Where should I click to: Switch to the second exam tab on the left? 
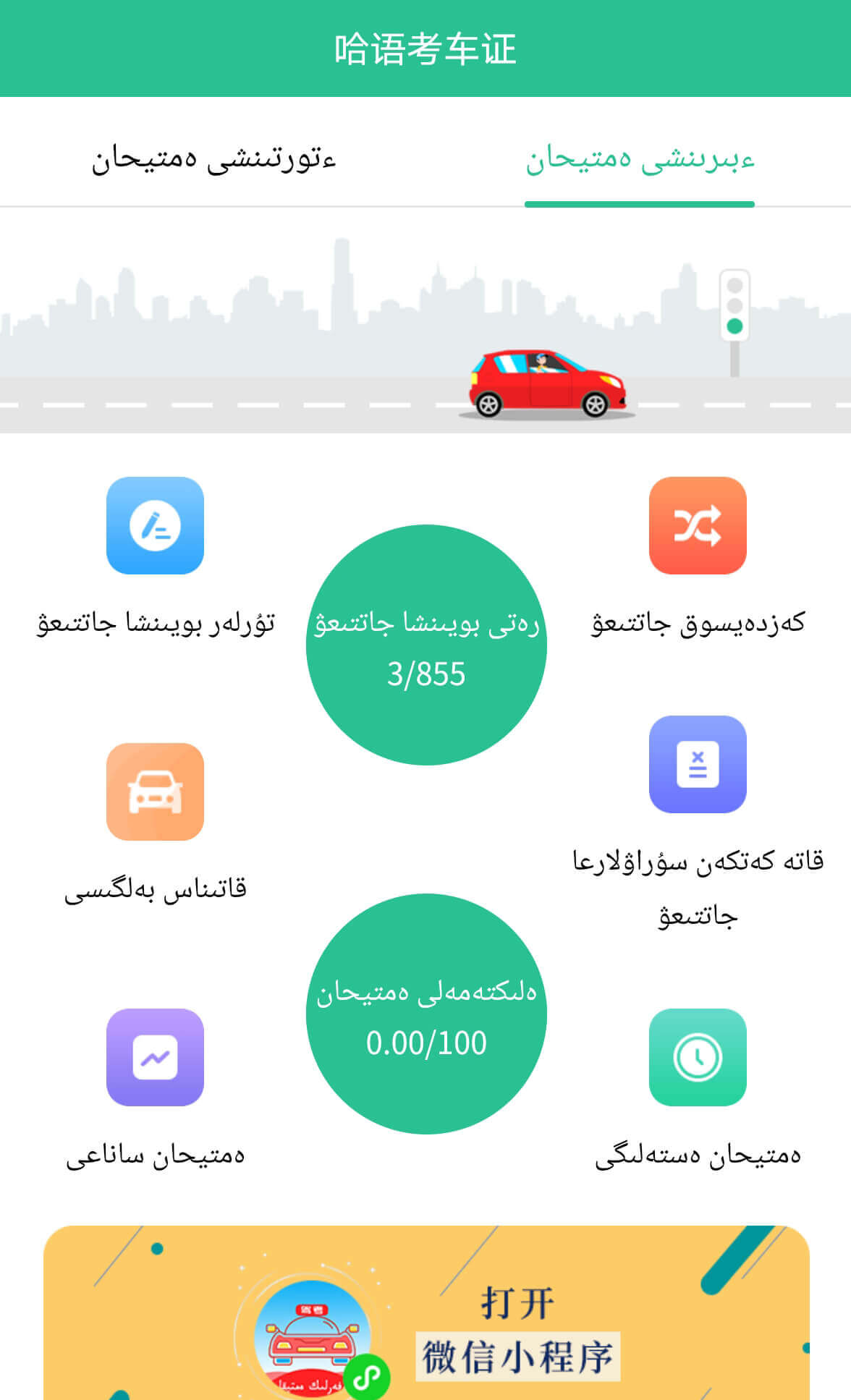point(213,158)
